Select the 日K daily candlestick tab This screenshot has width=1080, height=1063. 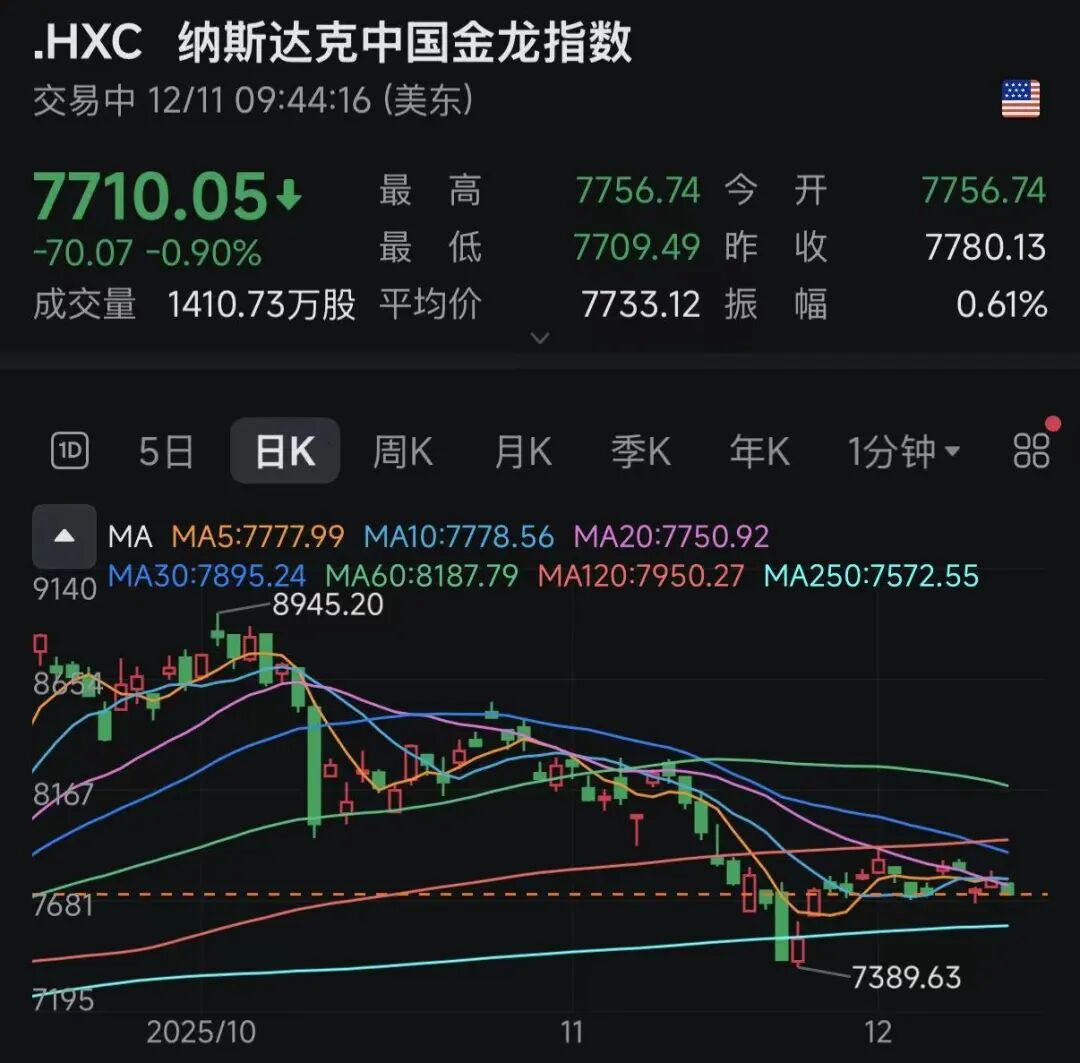click(x=285, y=453)
